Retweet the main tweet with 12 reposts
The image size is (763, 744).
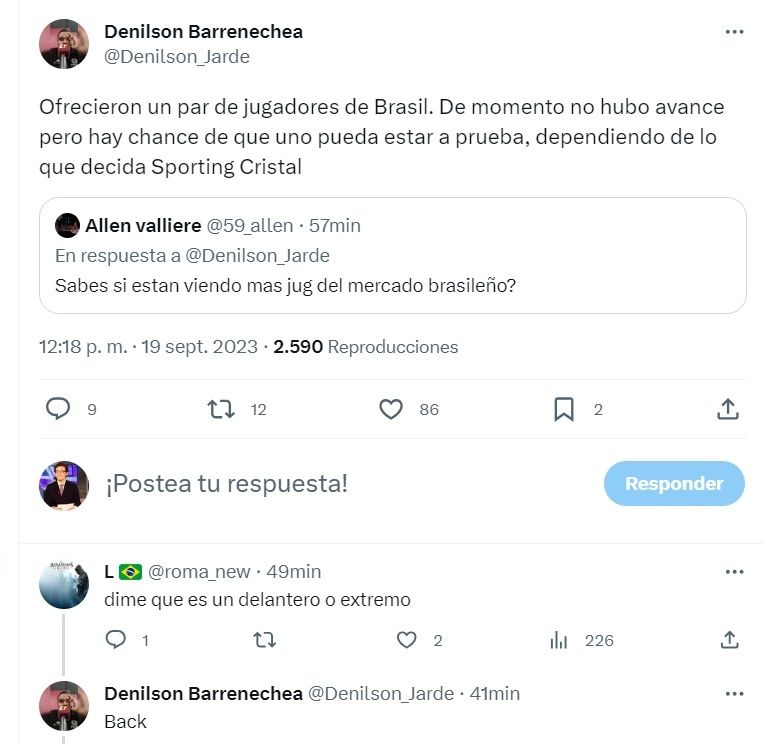pos(221,409)
